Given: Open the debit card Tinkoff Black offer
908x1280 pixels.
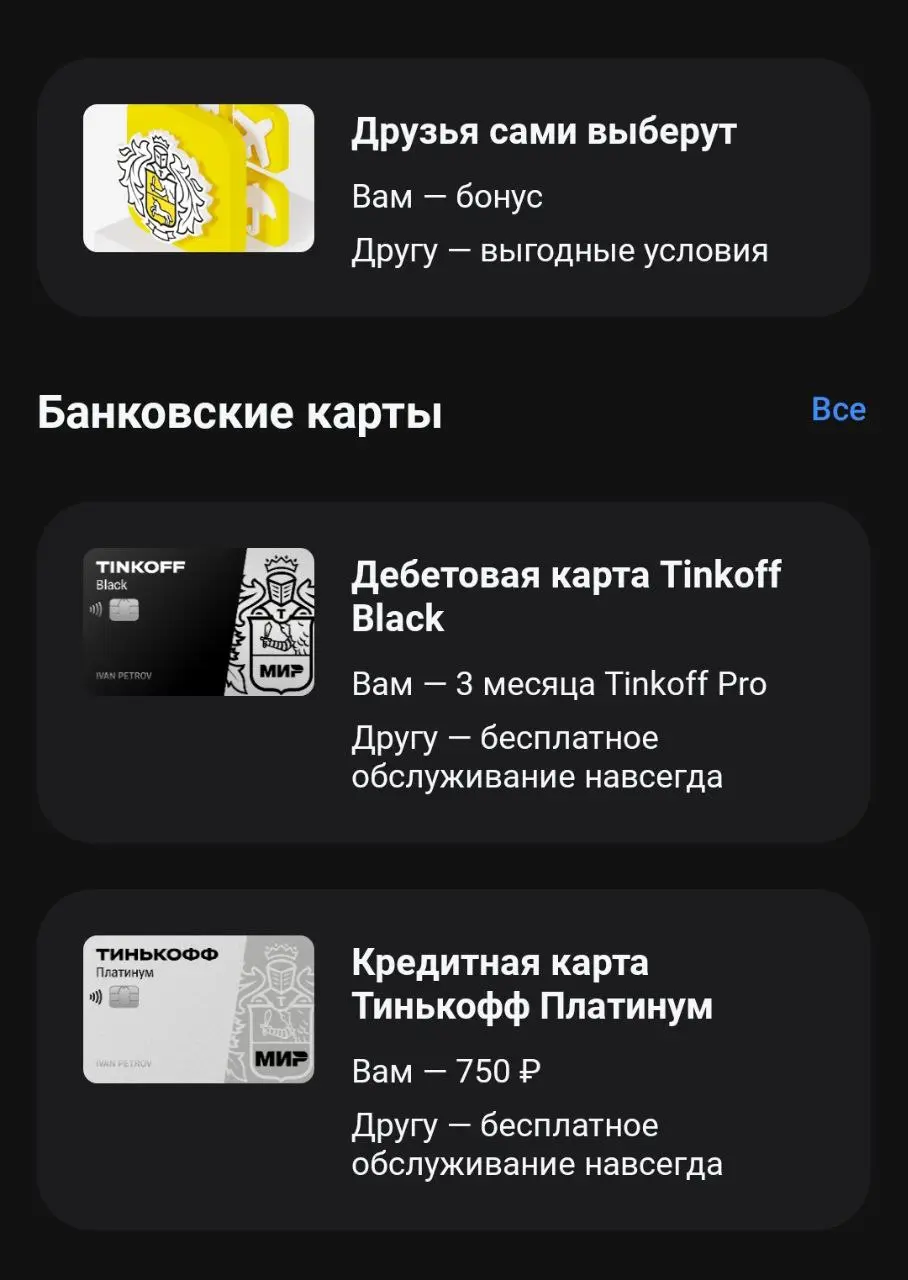Looking at the screenshot, I should coord(453,672).
